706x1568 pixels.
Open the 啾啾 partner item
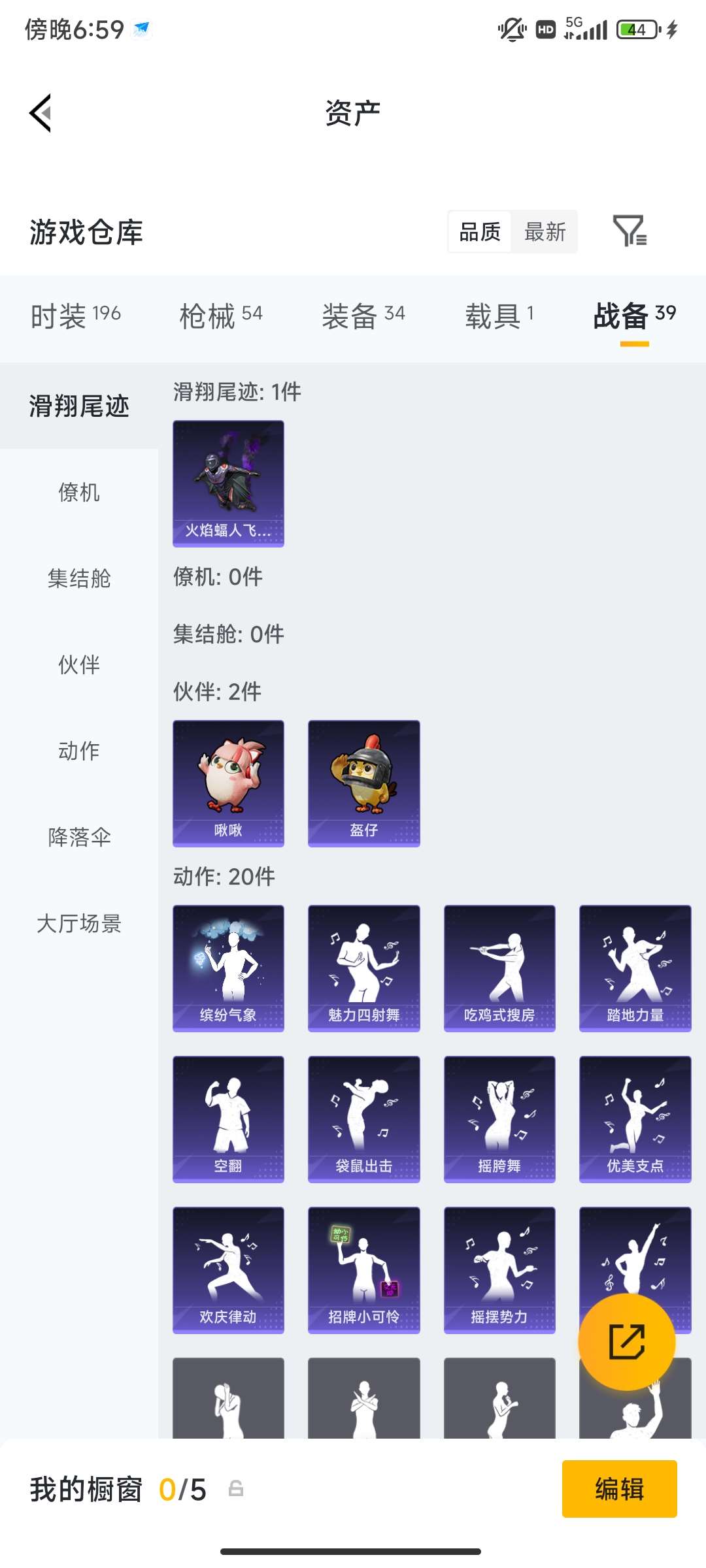(228, 784)
